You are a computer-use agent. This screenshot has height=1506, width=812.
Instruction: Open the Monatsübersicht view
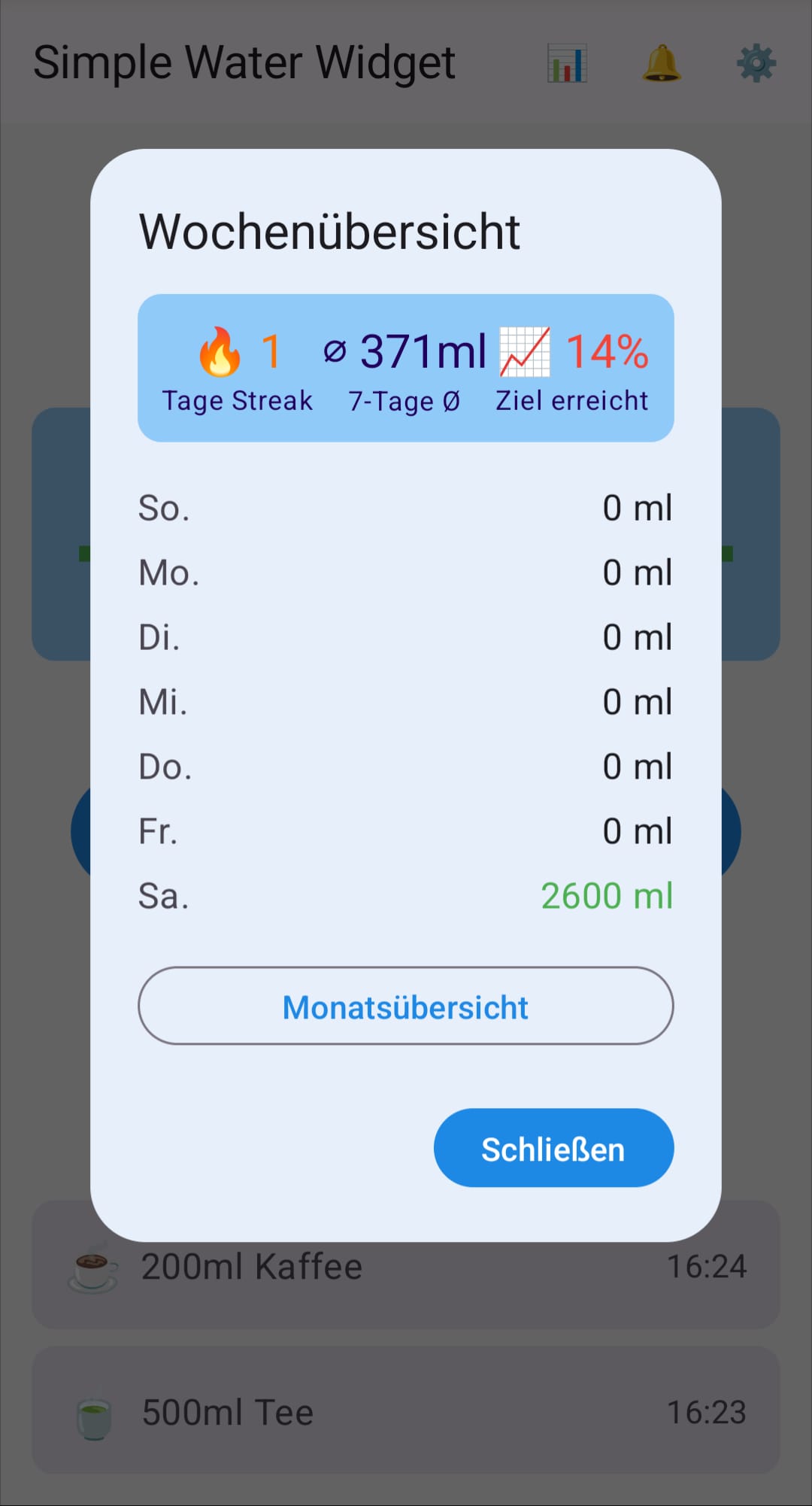pos(405,1006)
